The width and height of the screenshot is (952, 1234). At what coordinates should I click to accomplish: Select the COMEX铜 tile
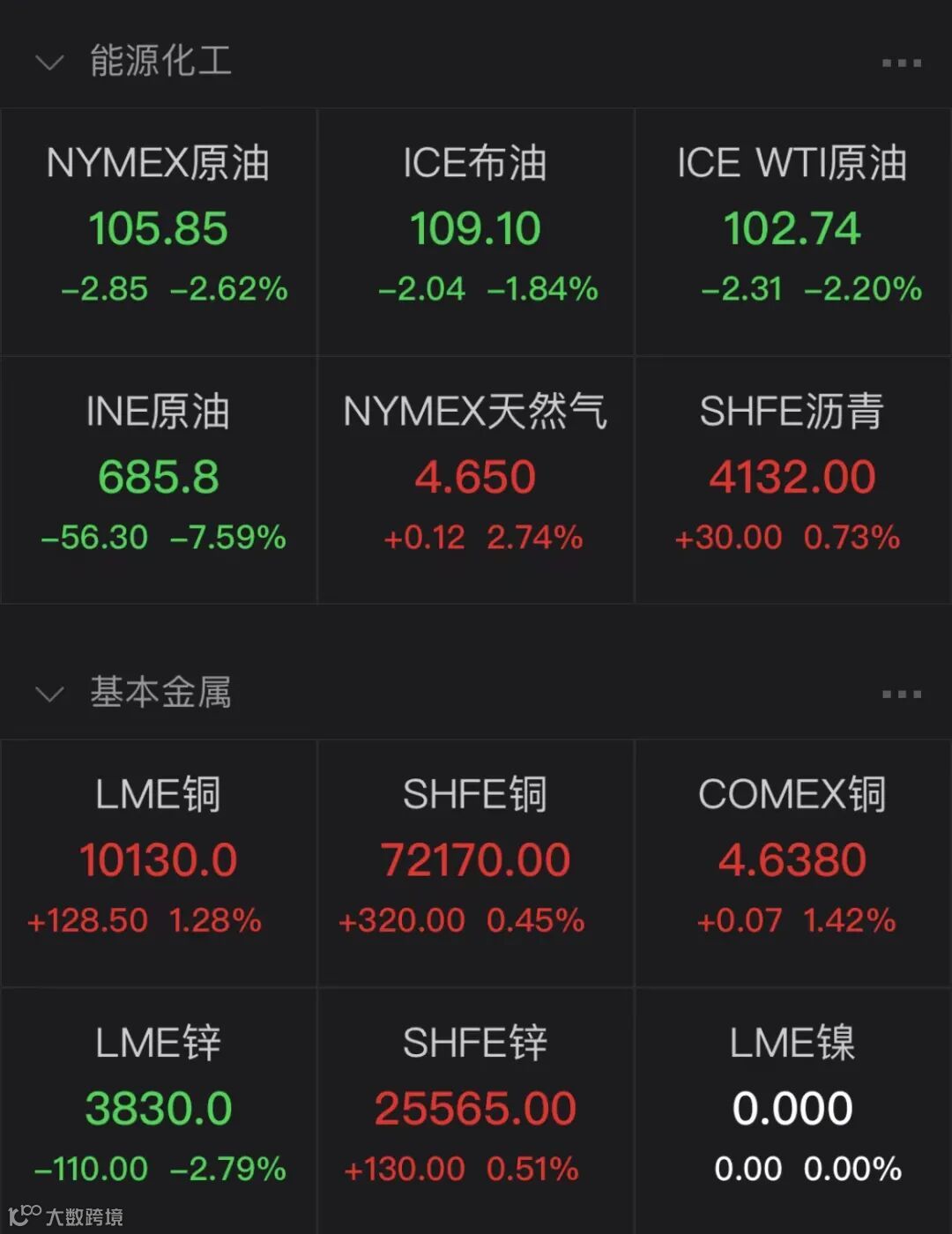pyautogui.click(x=793, y=862)
